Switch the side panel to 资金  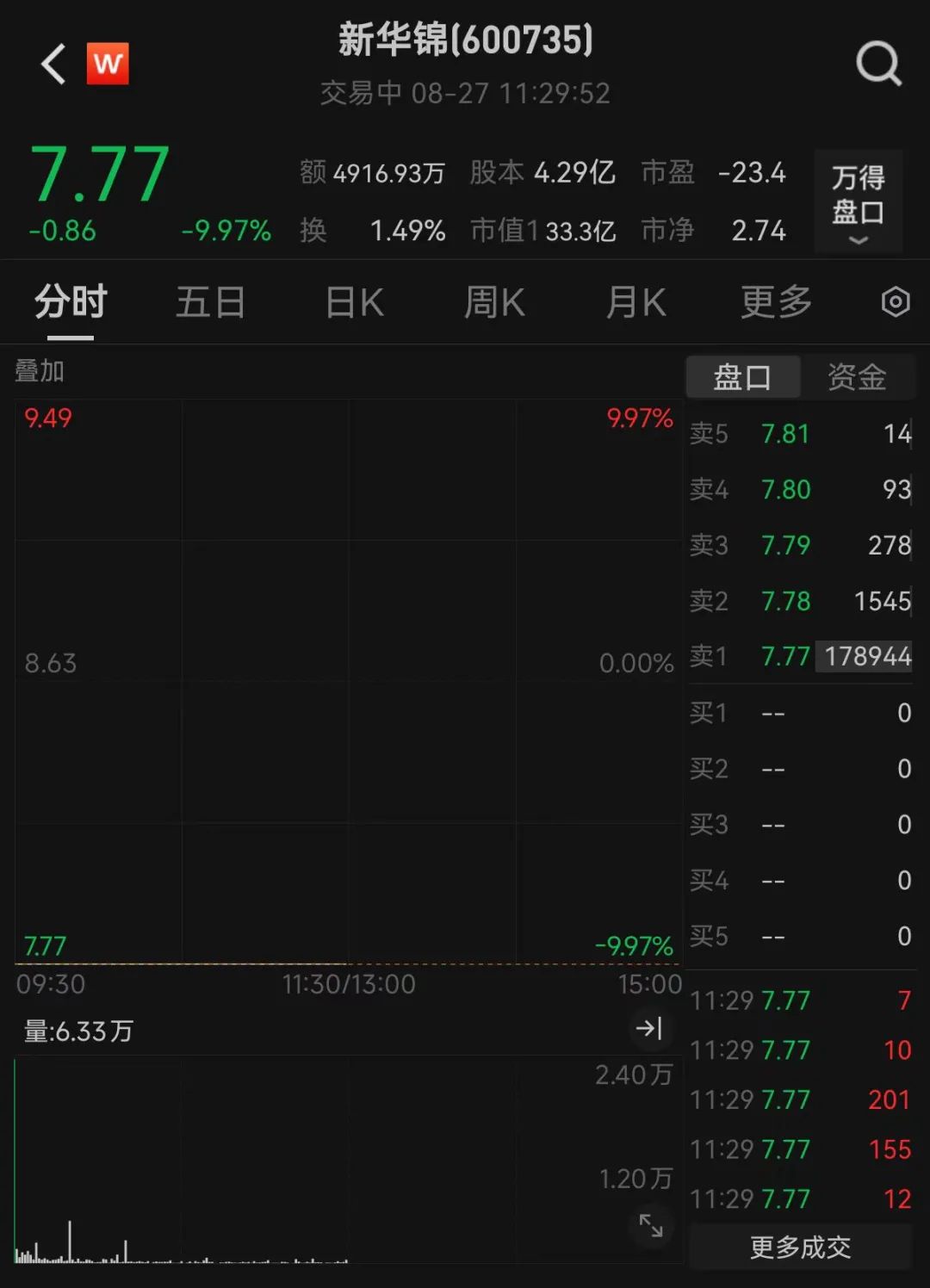857,377
